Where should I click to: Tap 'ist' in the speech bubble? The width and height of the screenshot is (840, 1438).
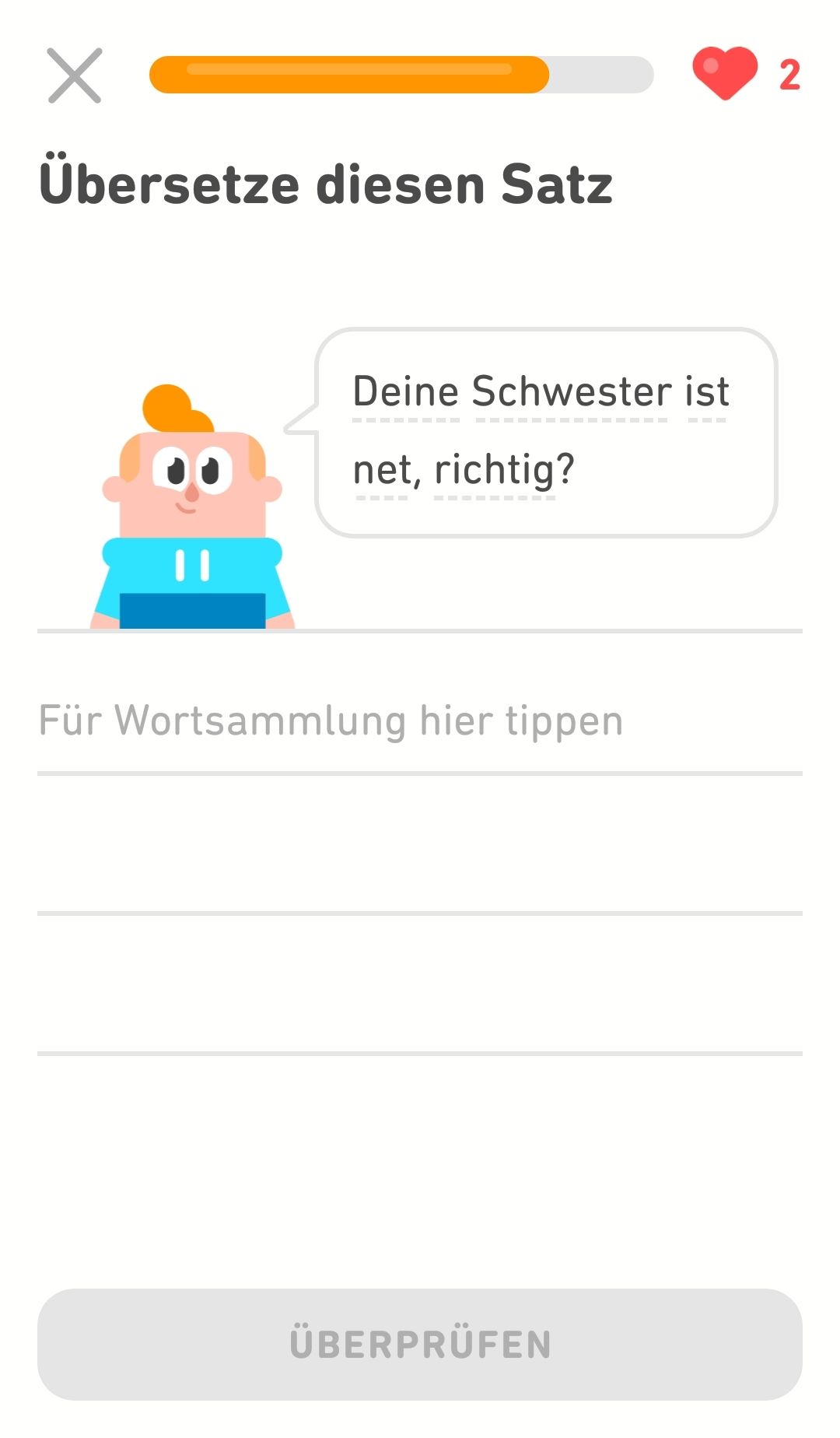click(x=706, y=391)
